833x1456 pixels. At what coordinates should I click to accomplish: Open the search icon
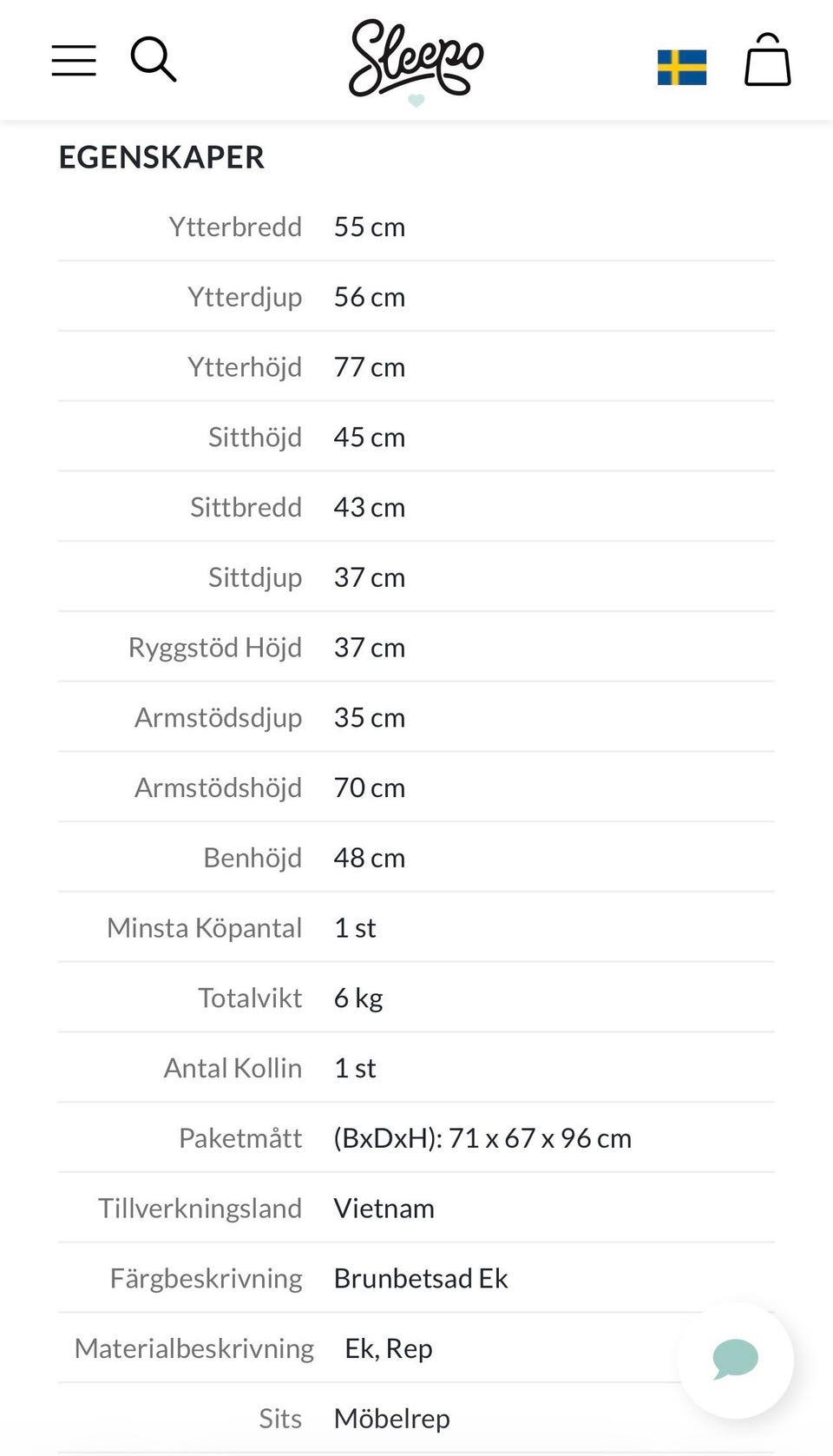pos(154,59)
